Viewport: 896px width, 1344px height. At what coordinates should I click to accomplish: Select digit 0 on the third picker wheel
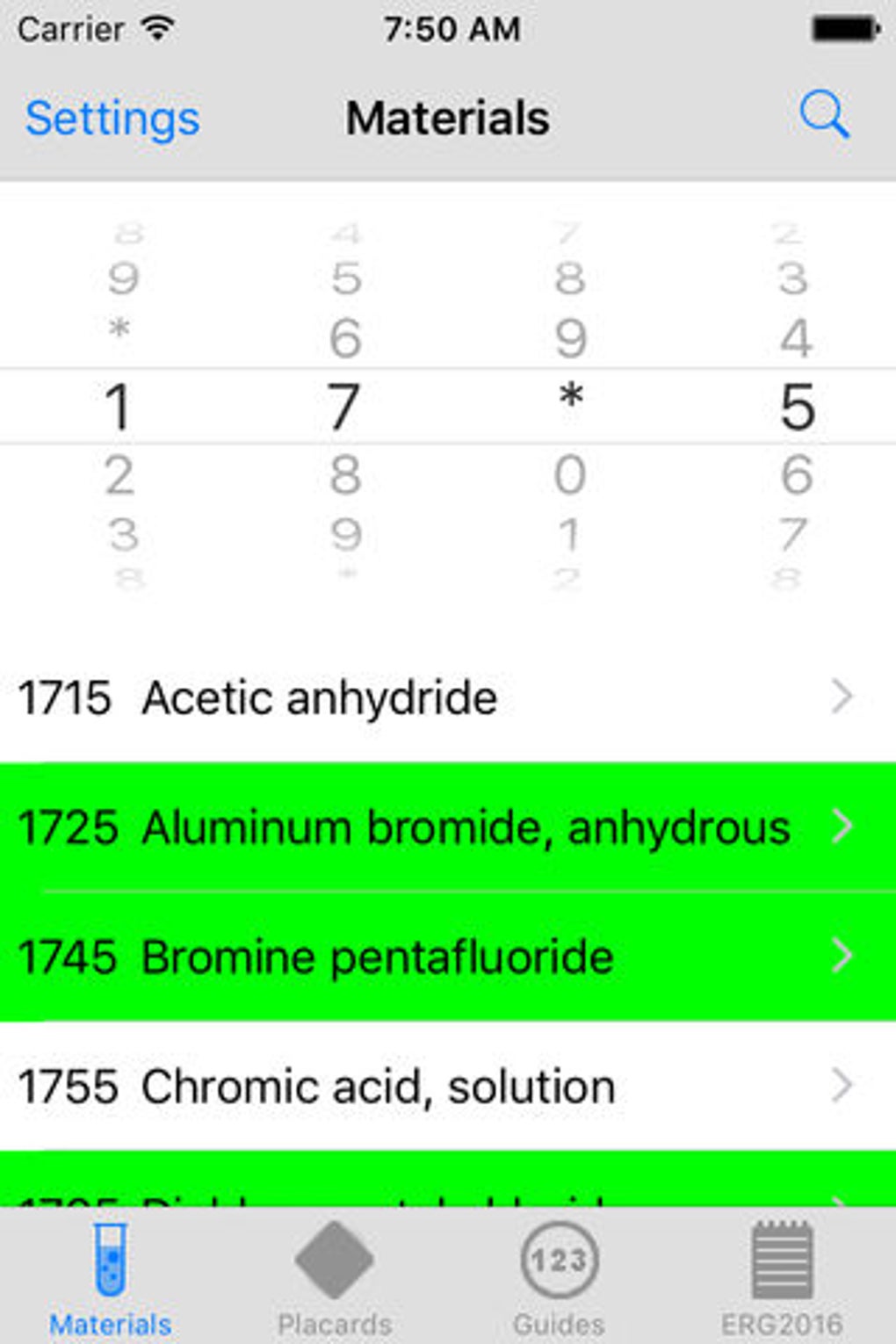571,474
